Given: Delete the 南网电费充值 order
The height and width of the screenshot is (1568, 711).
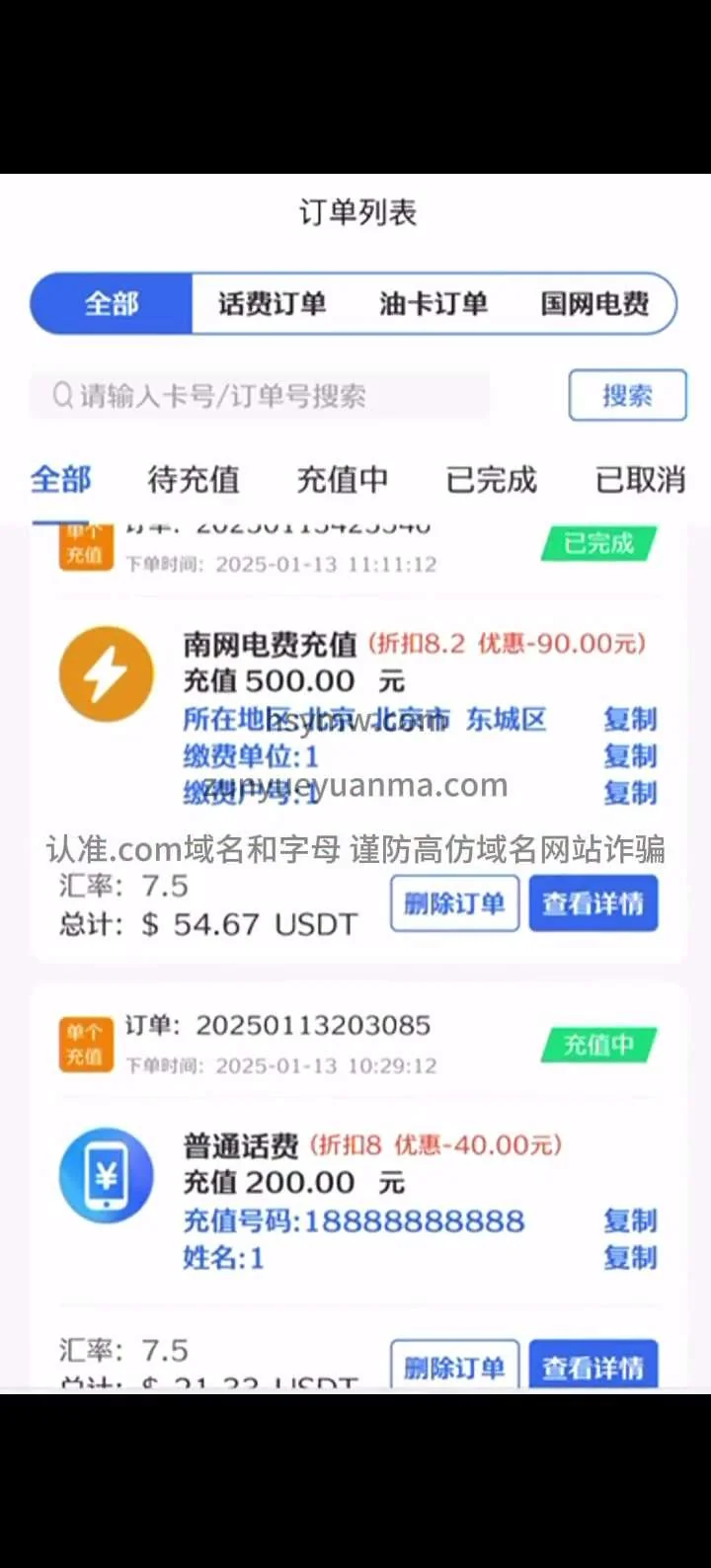Looking at the screenshot, I should (x=454, y=902).
